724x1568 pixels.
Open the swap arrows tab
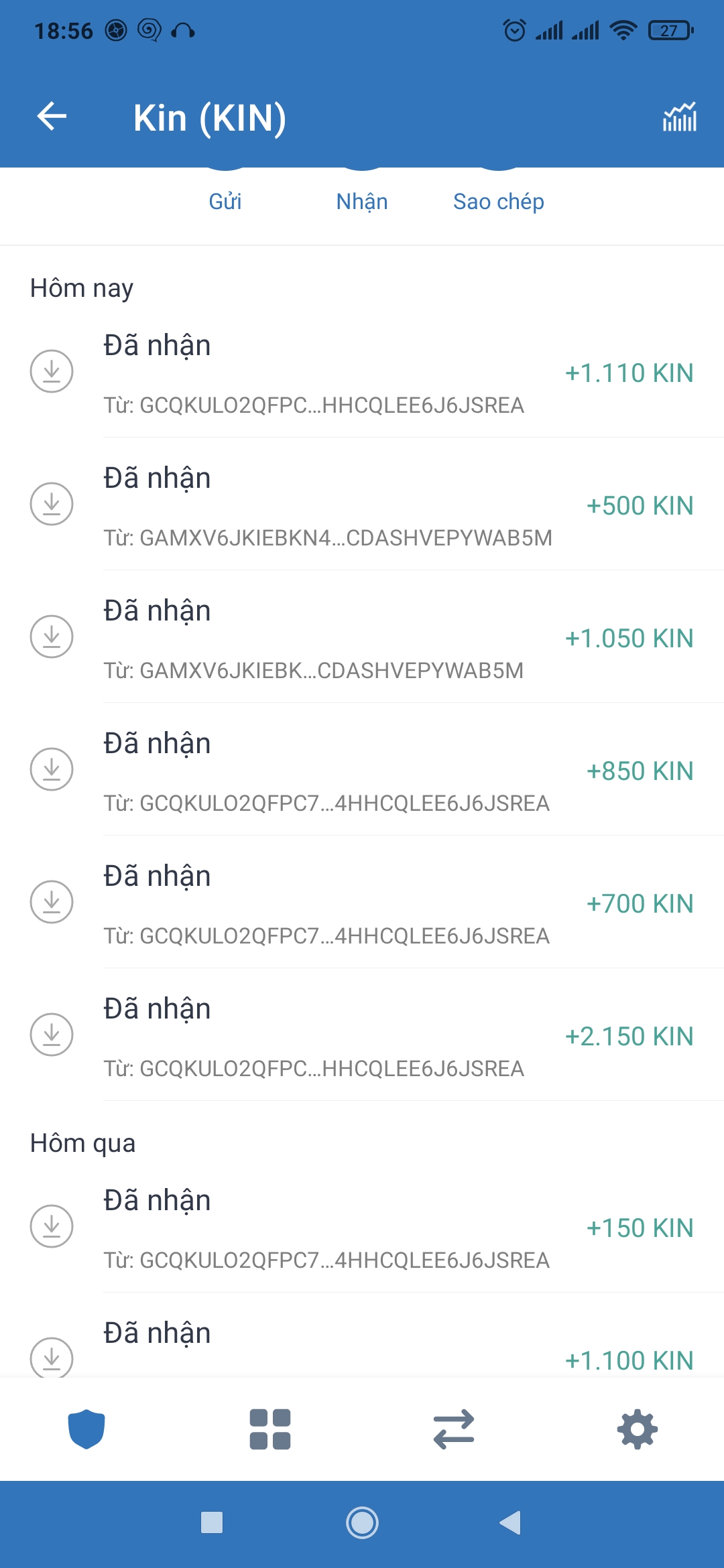click(x=454, y=1429)
